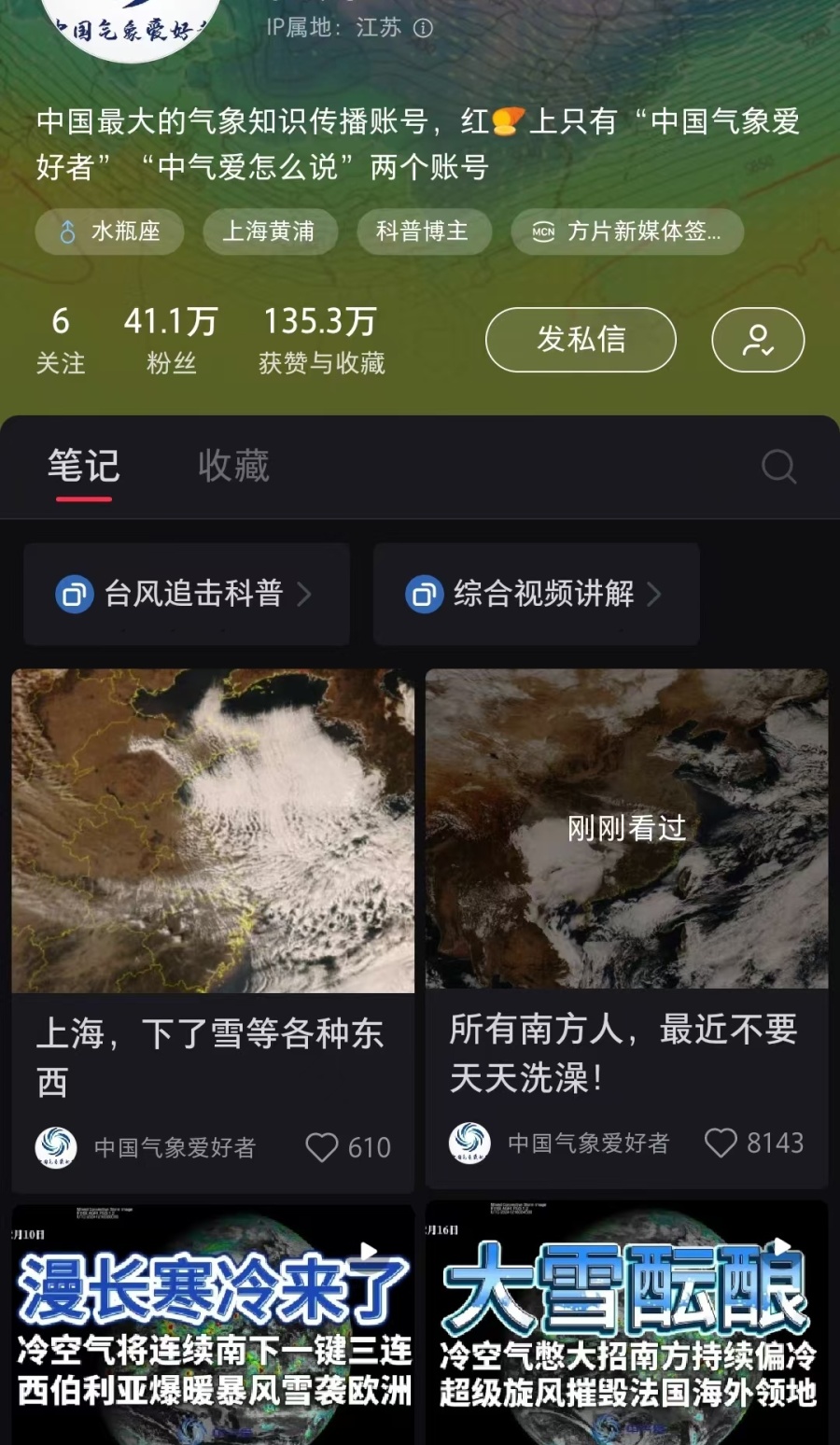The image size is (840, 1445).
Task: Open the following-status person icon button
Action: [757, 340]
